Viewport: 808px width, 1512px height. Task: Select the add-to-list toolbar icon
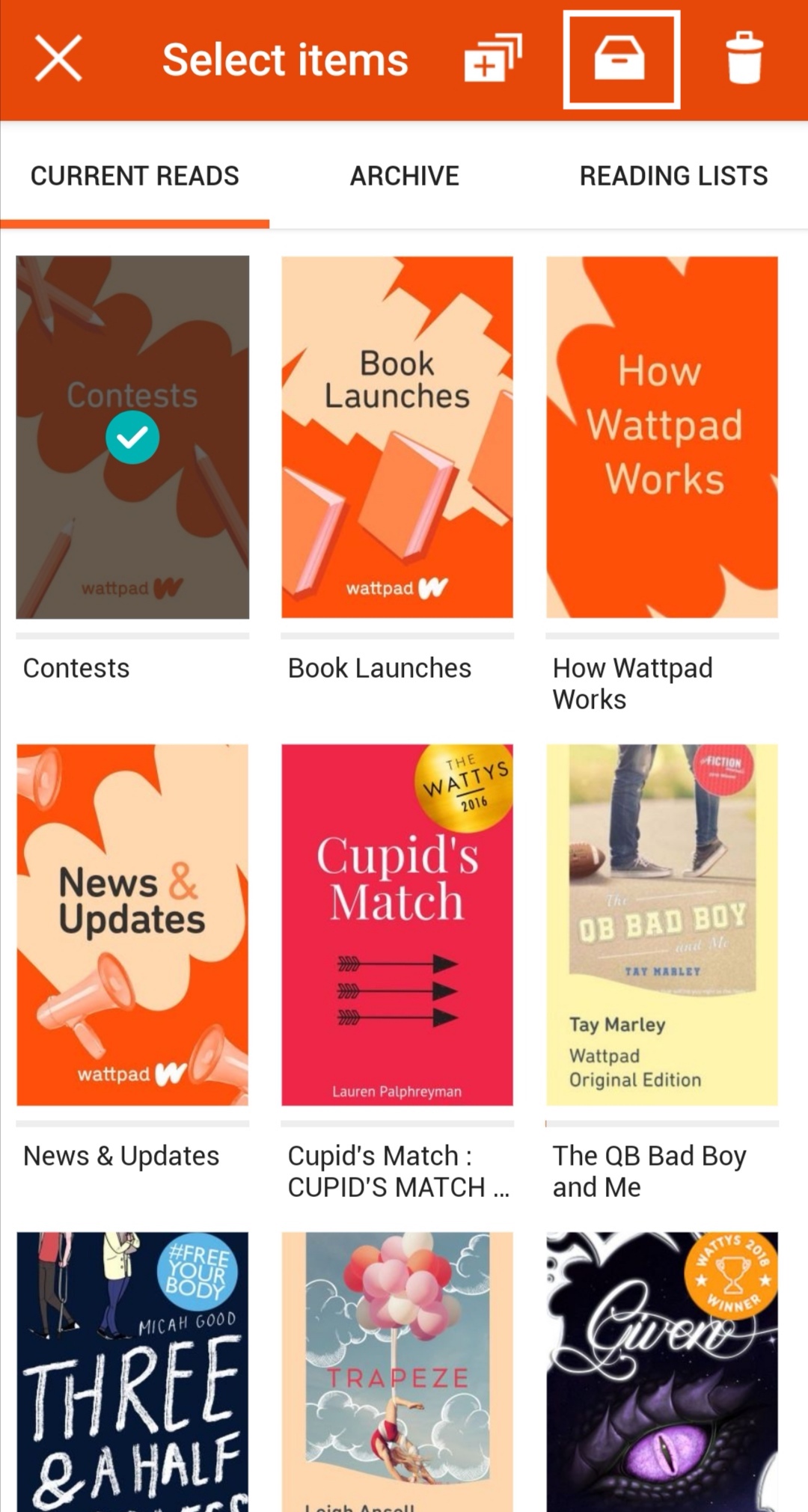490,58
